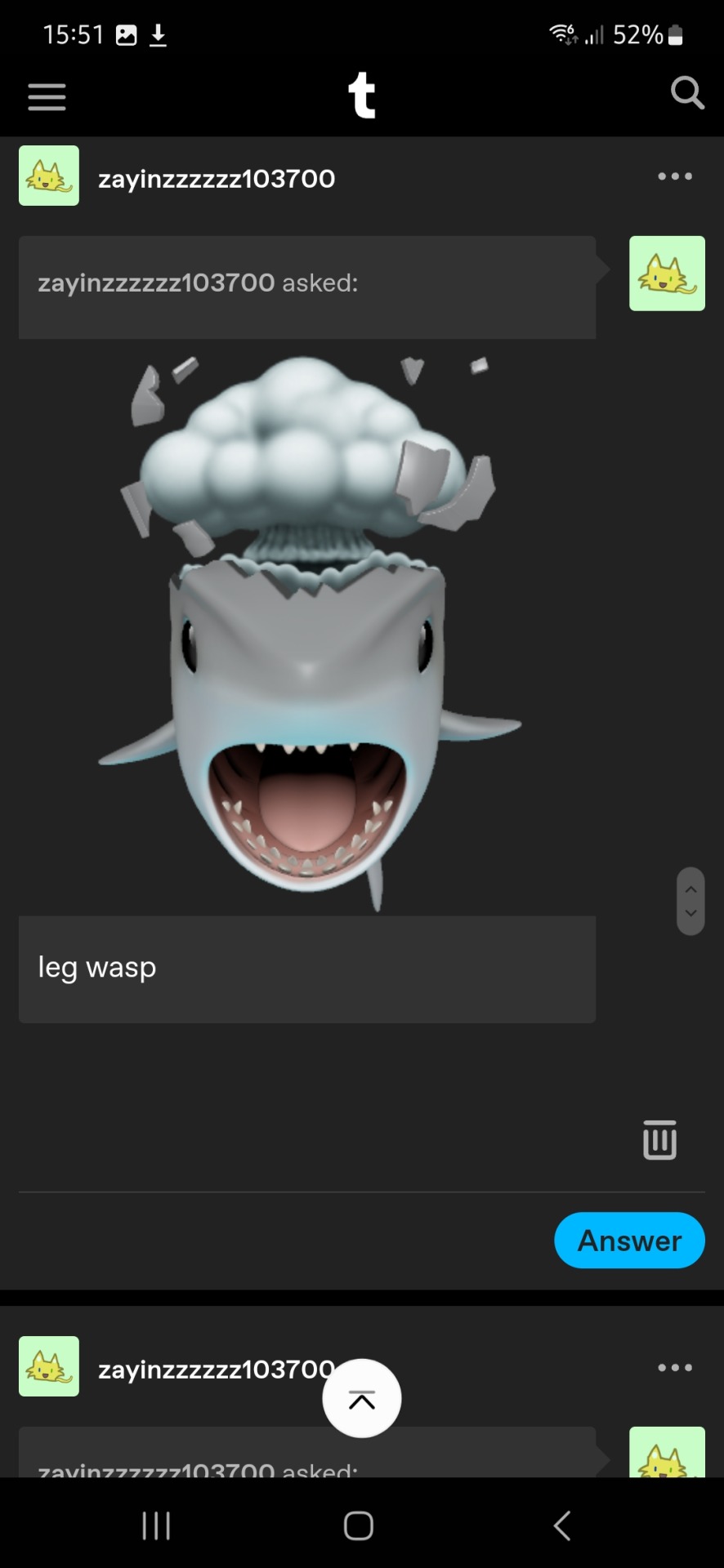Jump back to top with the arrow button
The image size is (724, 1568).
tap(362, 1399)
